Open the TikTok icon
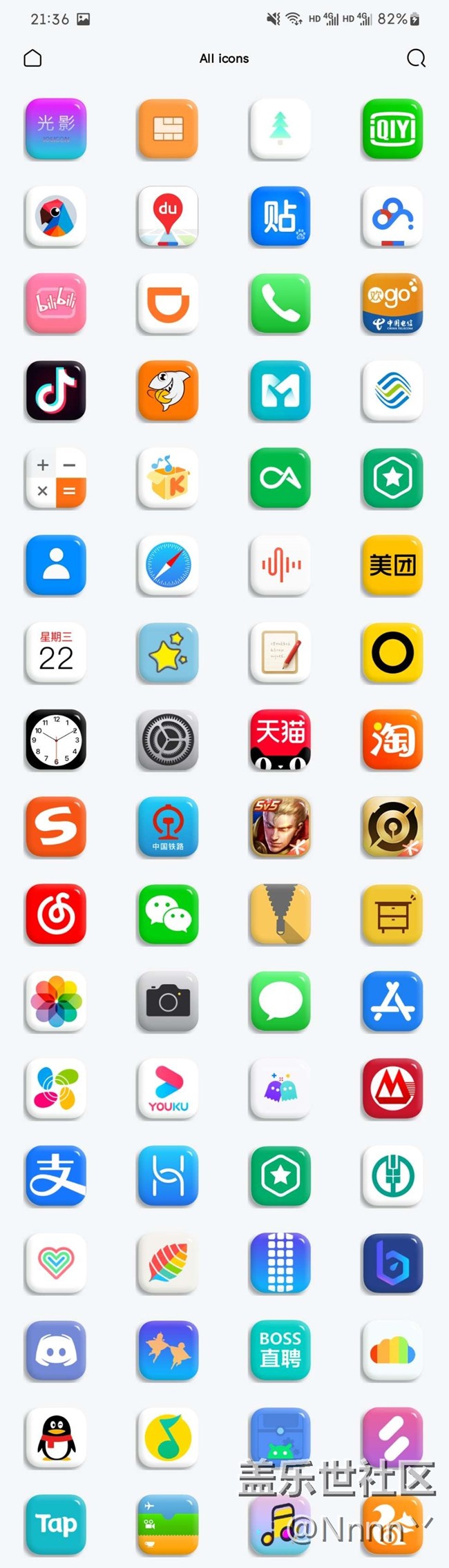 (56, 391)
